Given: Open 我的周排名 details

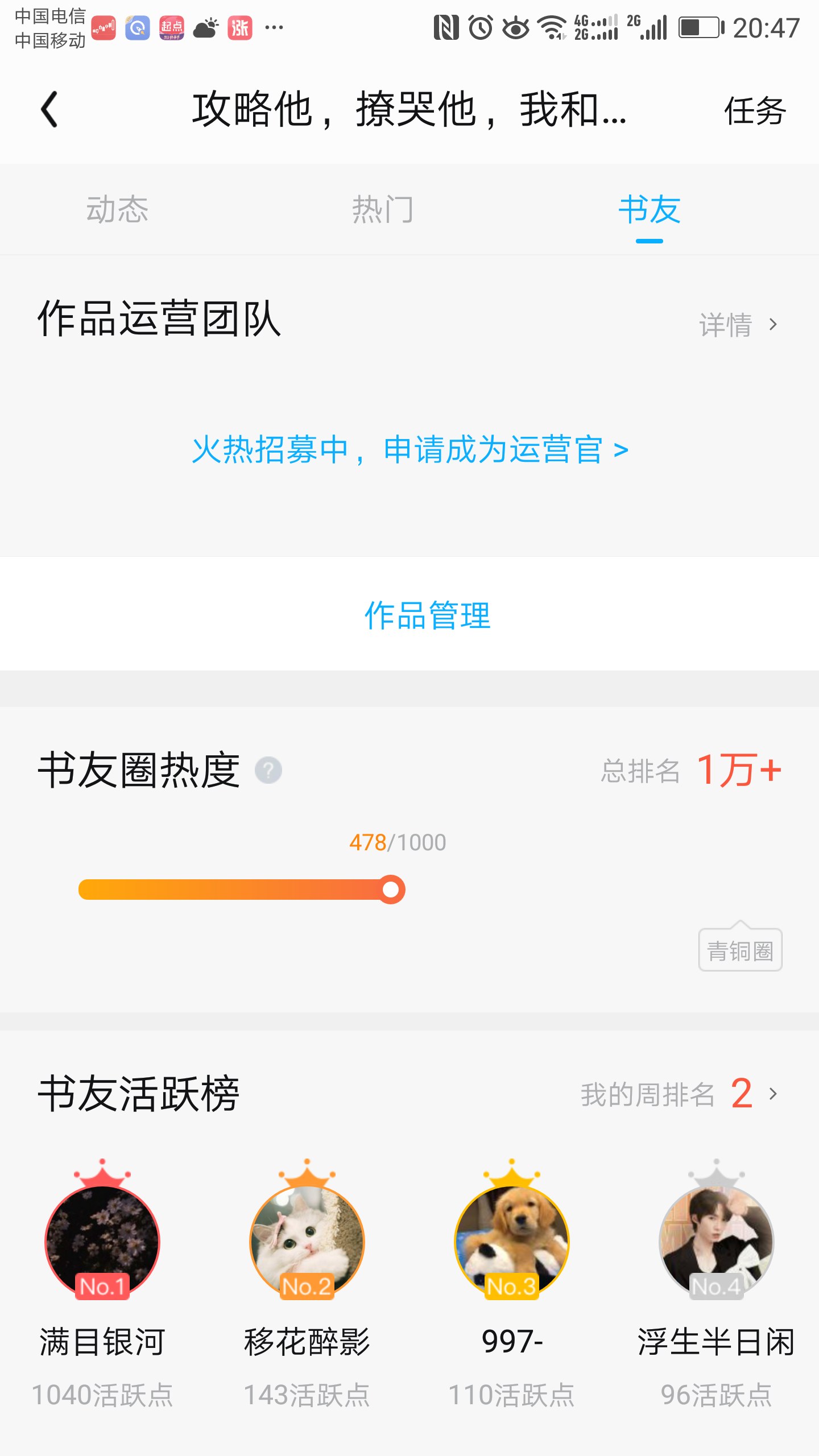Looking at the screenshot, I should 680,1094.
